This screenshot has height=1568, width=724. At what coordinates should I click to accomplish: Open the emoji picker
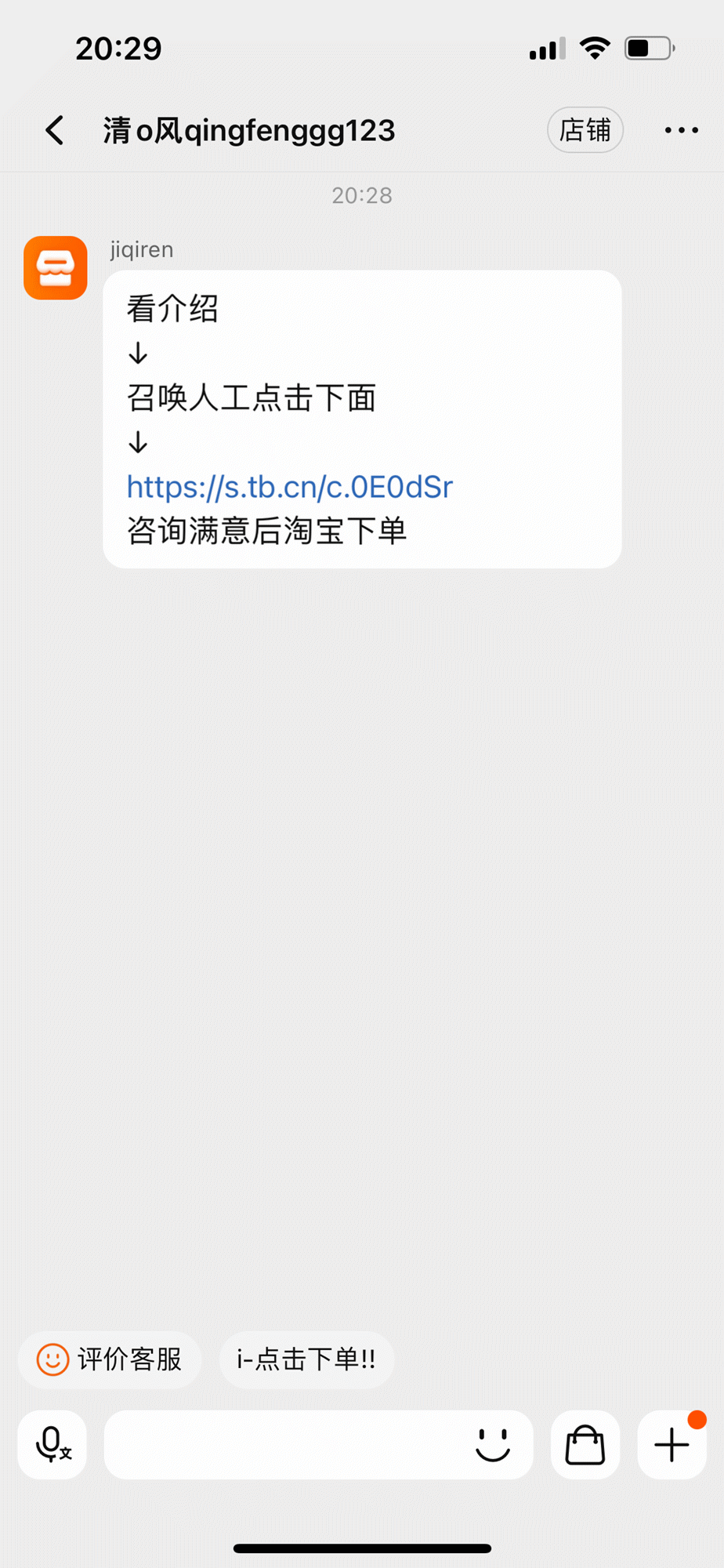[x=493, y=1444]
